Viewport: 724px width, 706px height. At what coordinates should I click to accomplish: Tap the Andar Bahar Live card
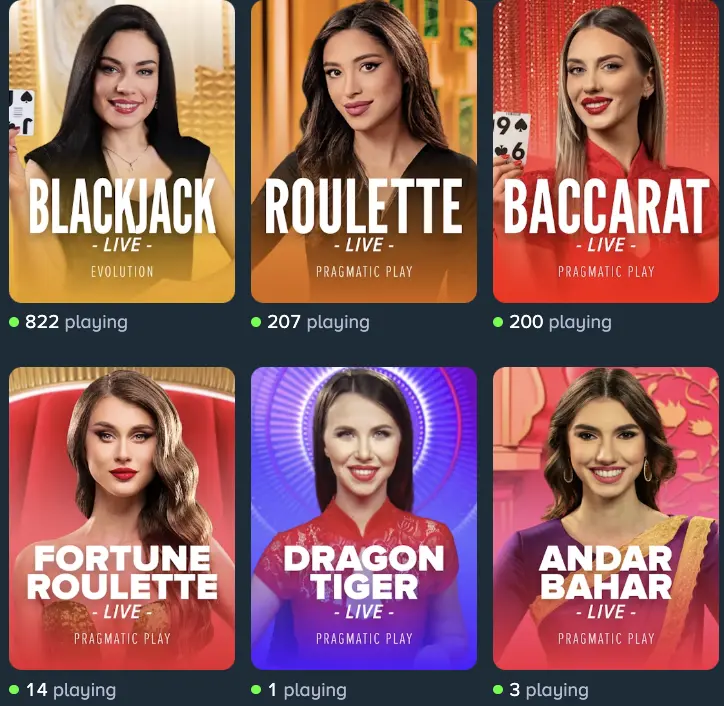(x=606, y=518)
